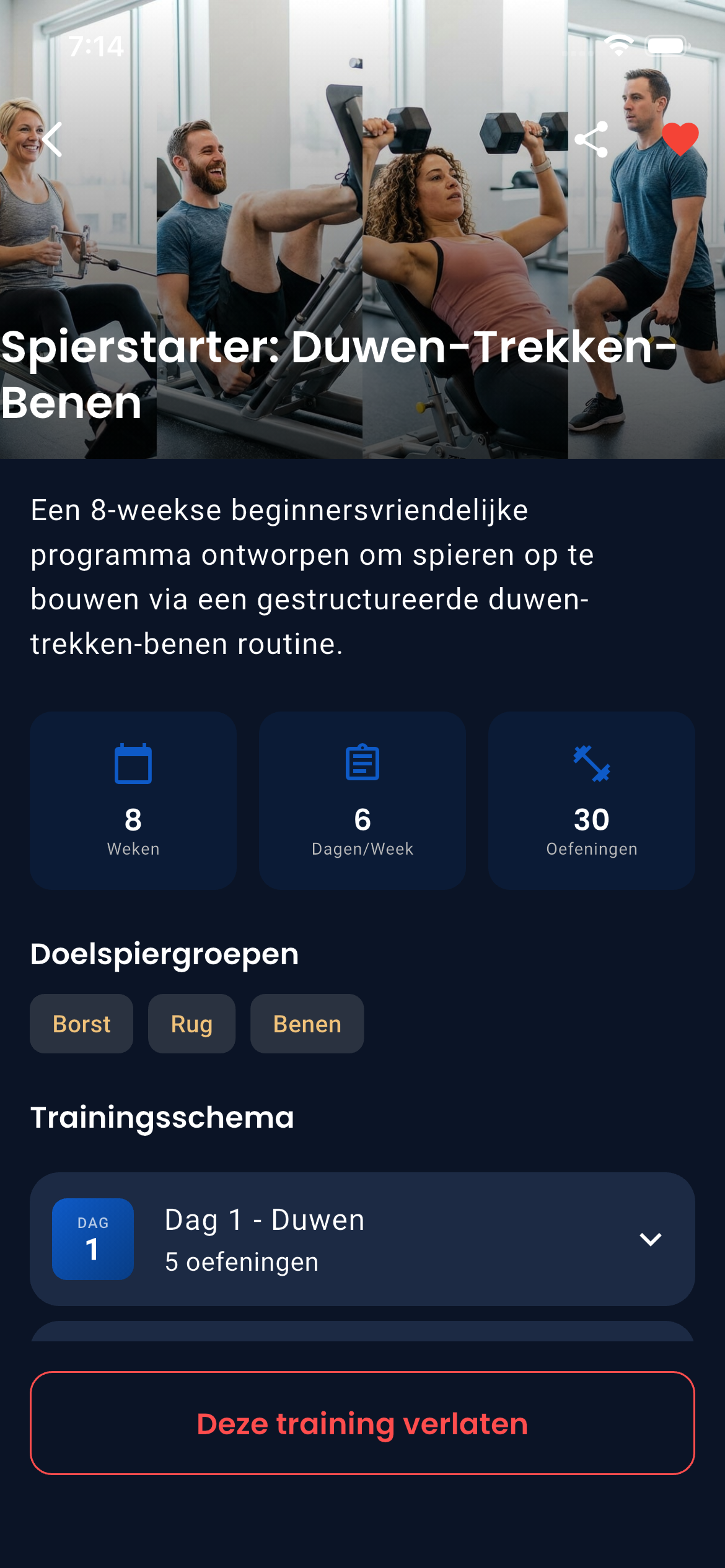The image size is (725, 1568).
Task: Toggle the Borst muscle group chip
Action: [x=81, y=1024]
